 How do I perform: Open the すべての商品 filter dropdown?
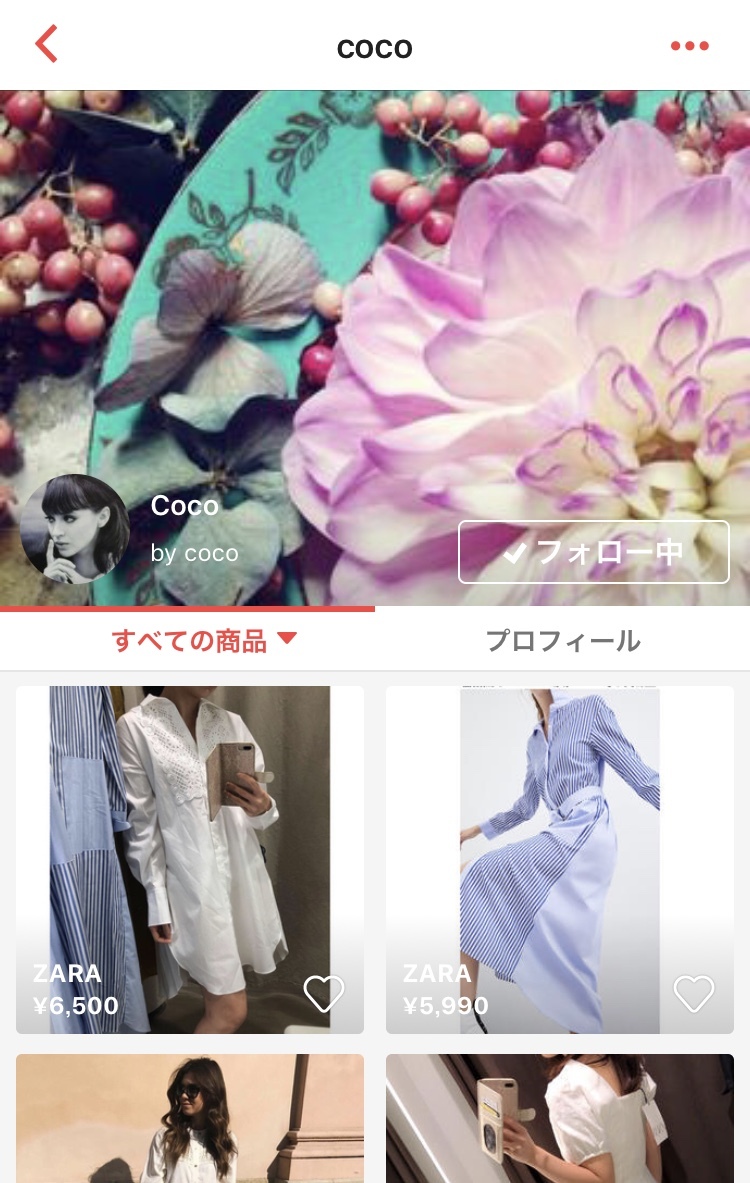pyautogui.click(x=204, y=640)
